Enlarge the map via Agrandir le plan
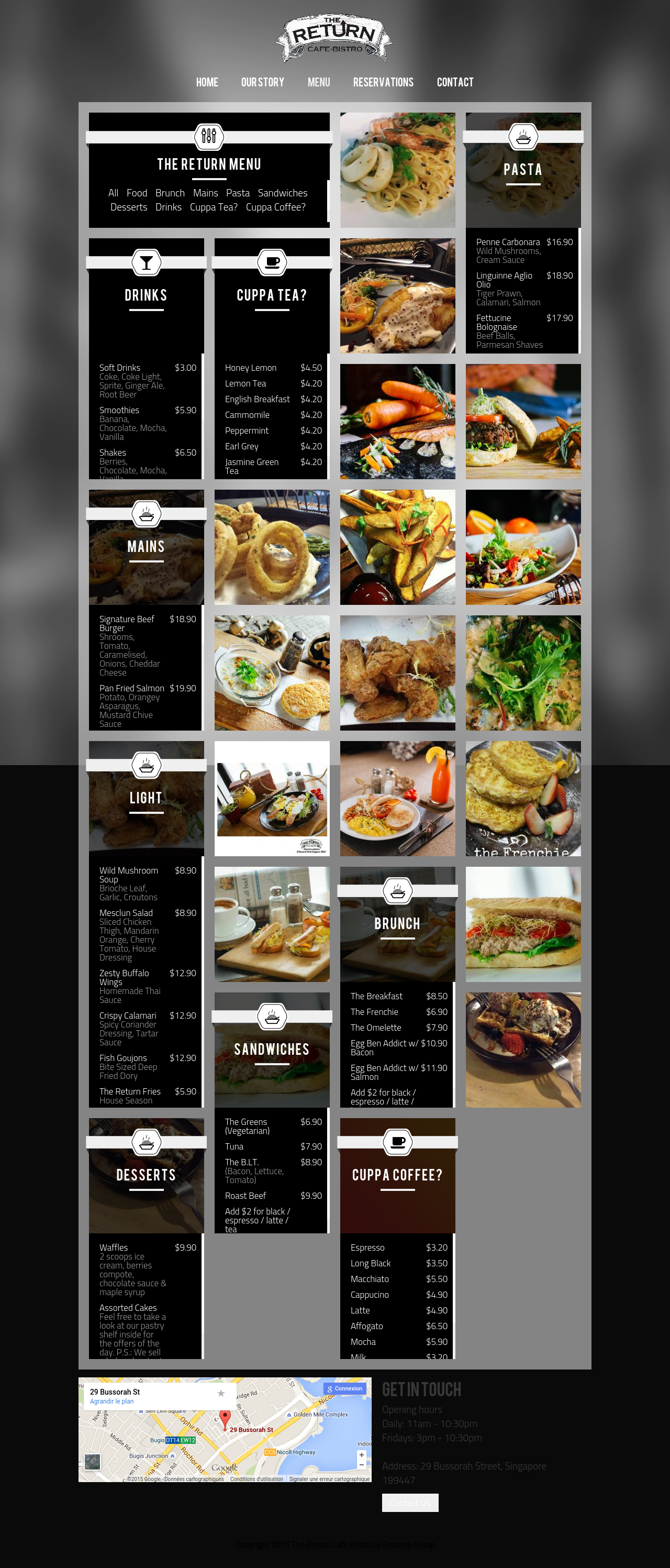The width and height of the screenshot is (670, 1568). (111, 1401)
